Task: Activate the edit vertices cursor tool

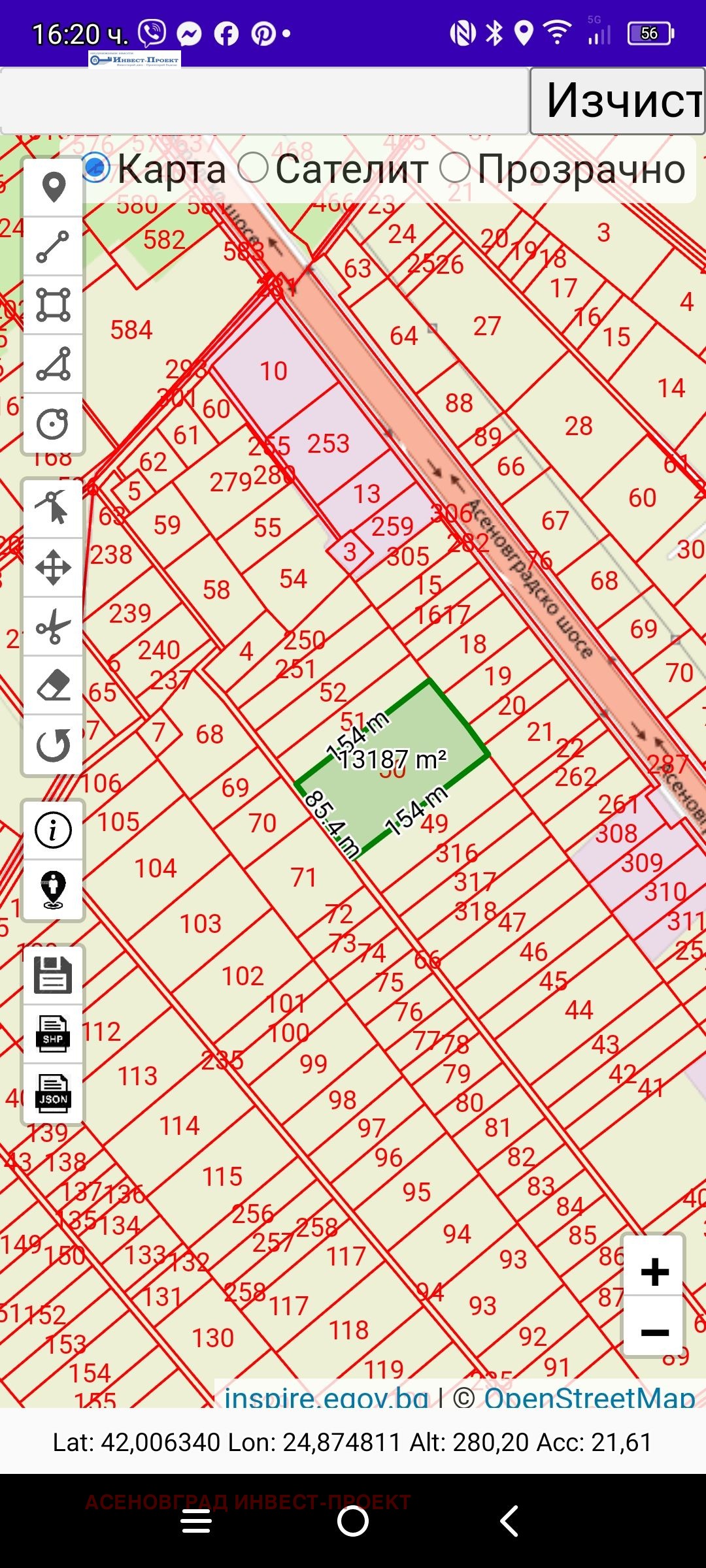Action: 53,508
